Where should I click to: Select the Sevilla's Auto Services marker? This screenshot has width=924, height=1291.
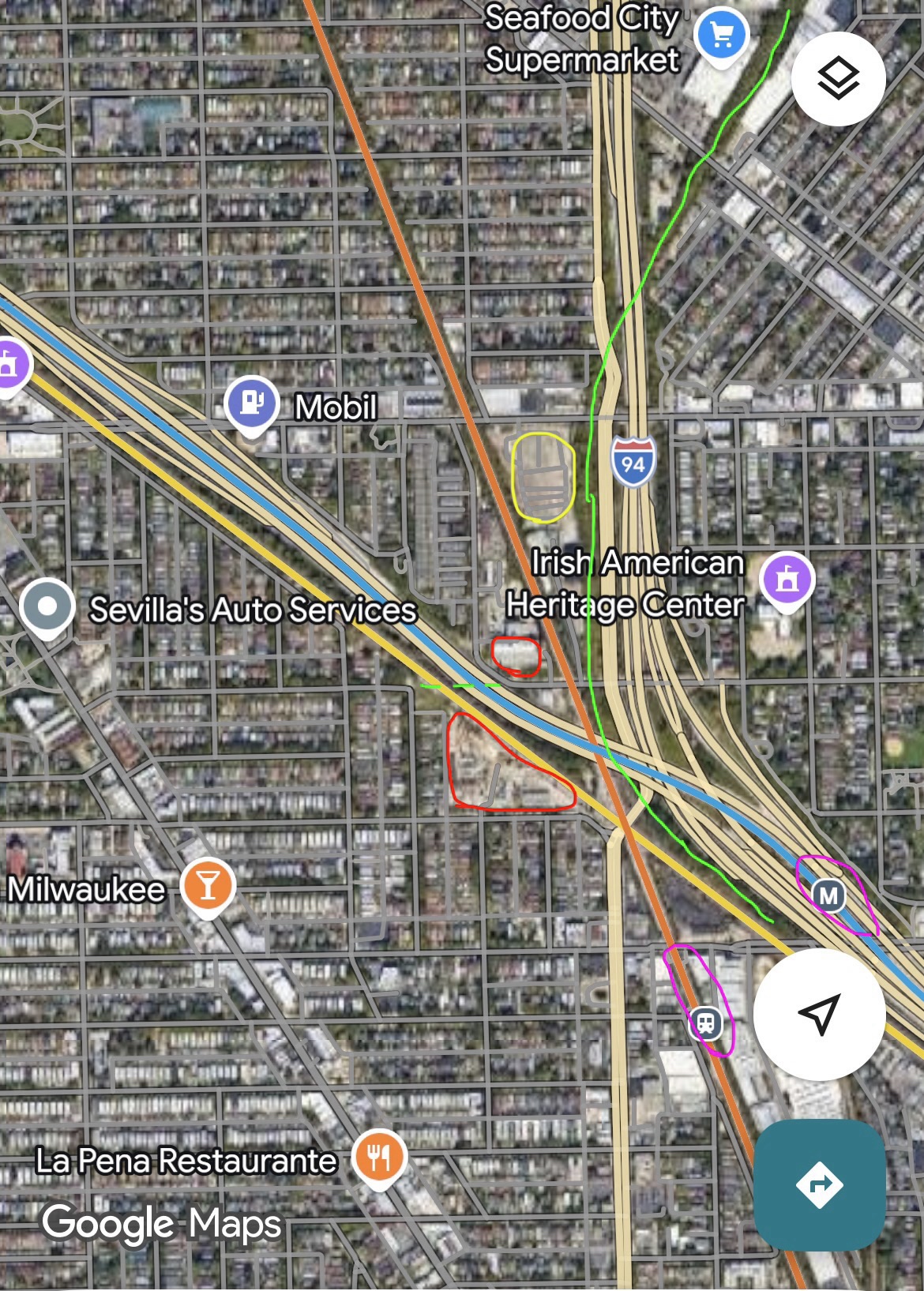[x=47, y=606]
